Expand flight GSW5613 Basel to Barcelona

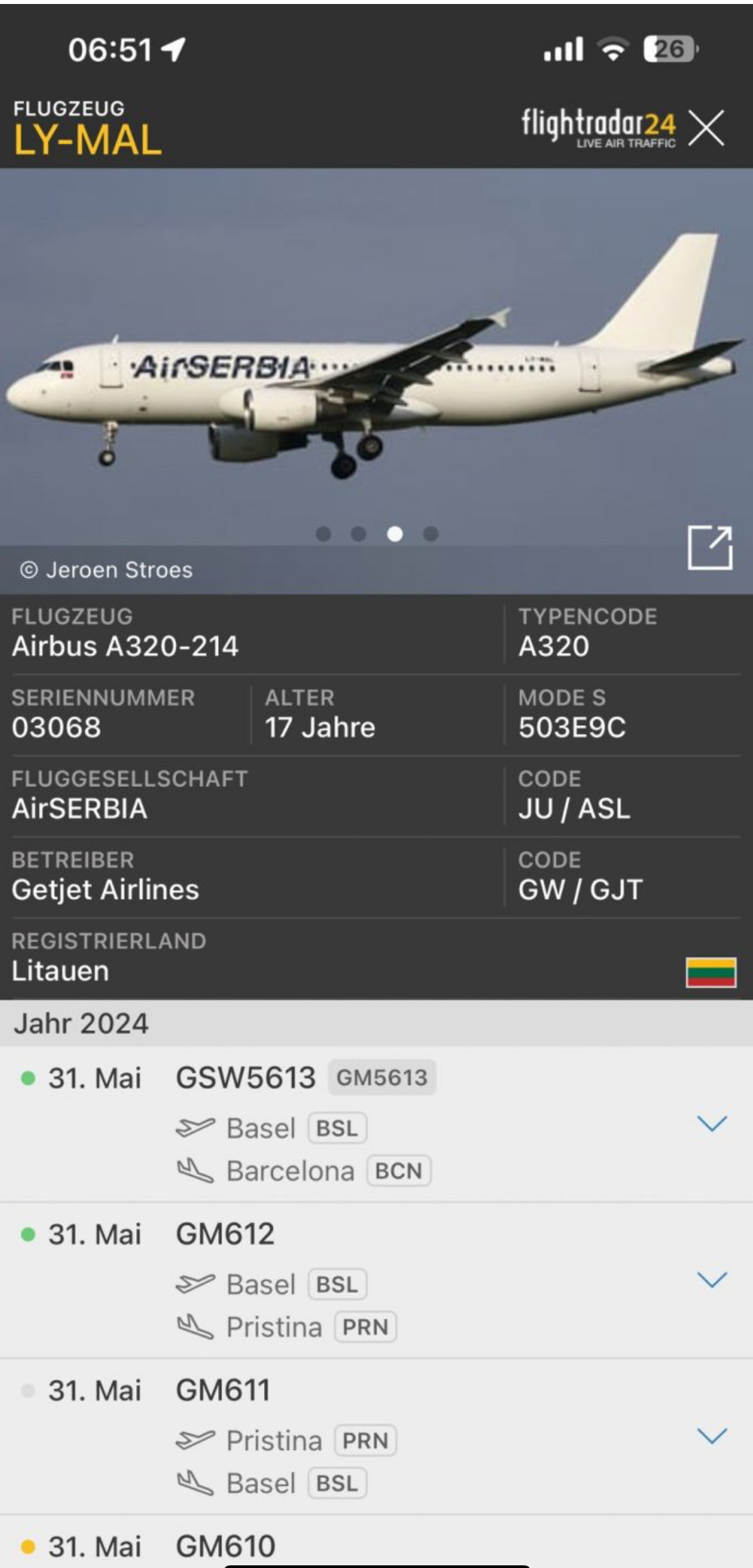[711, 1124]
